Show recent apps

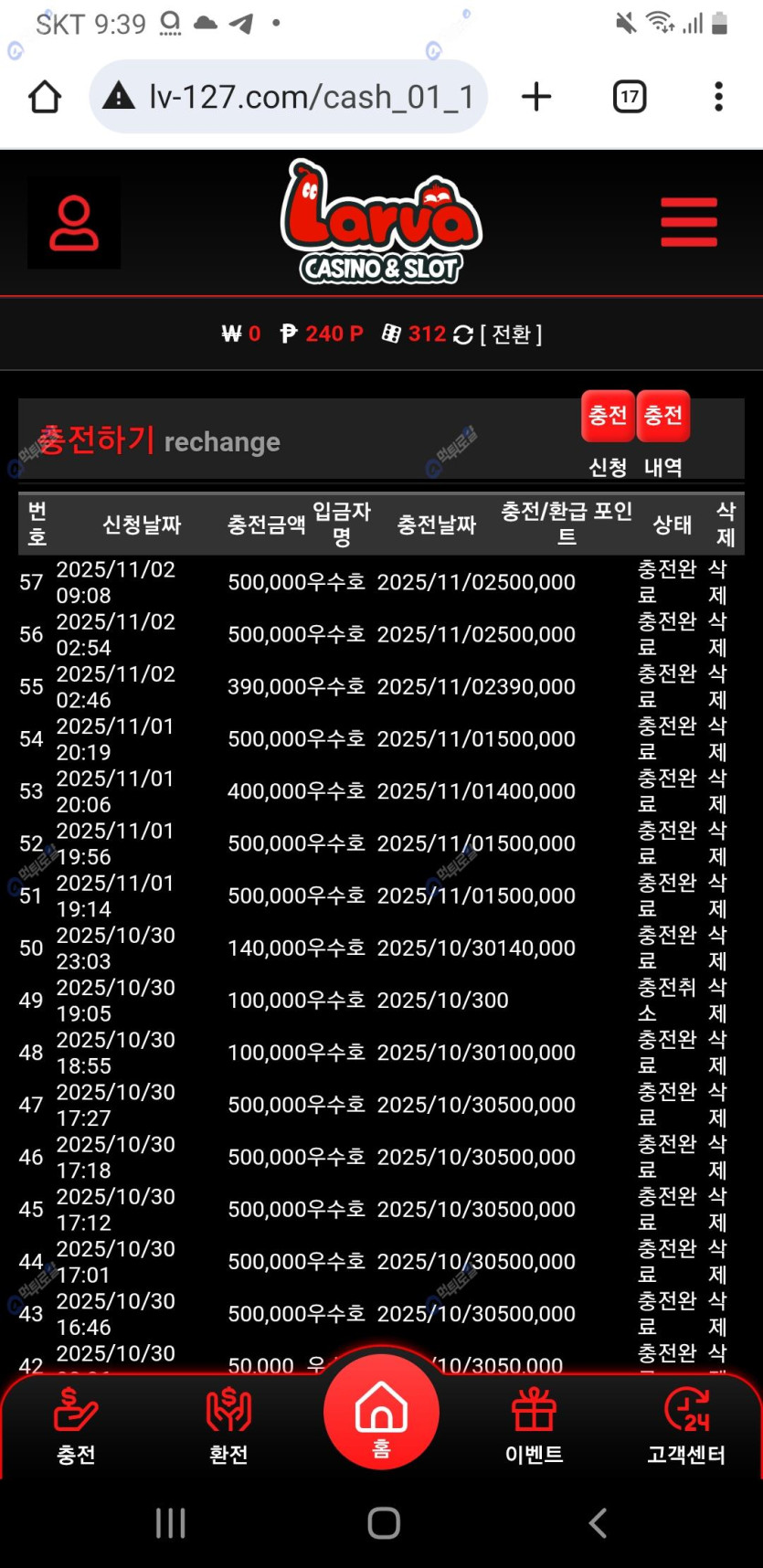(x=171, y=1523)
